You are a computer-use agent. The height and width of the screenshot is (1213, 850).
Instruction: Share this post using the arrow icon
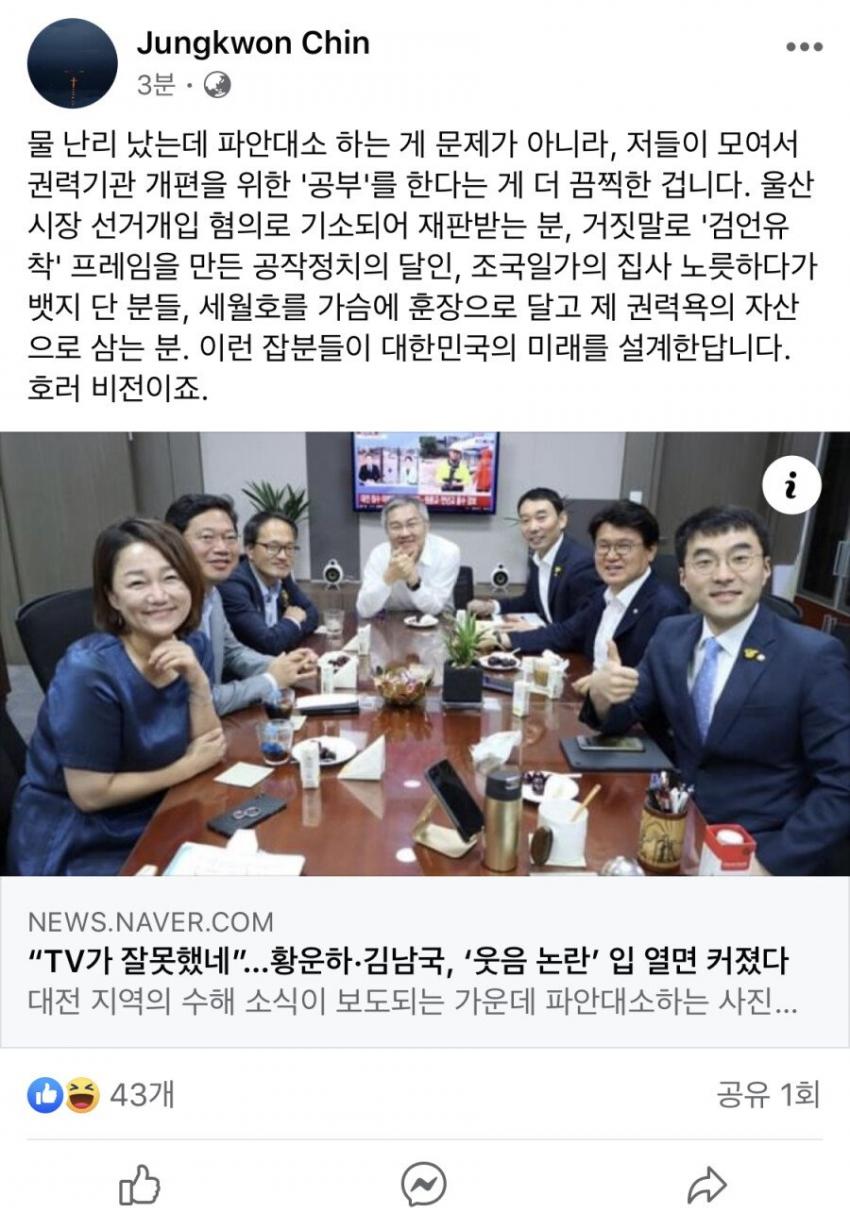click(707, 1185)
